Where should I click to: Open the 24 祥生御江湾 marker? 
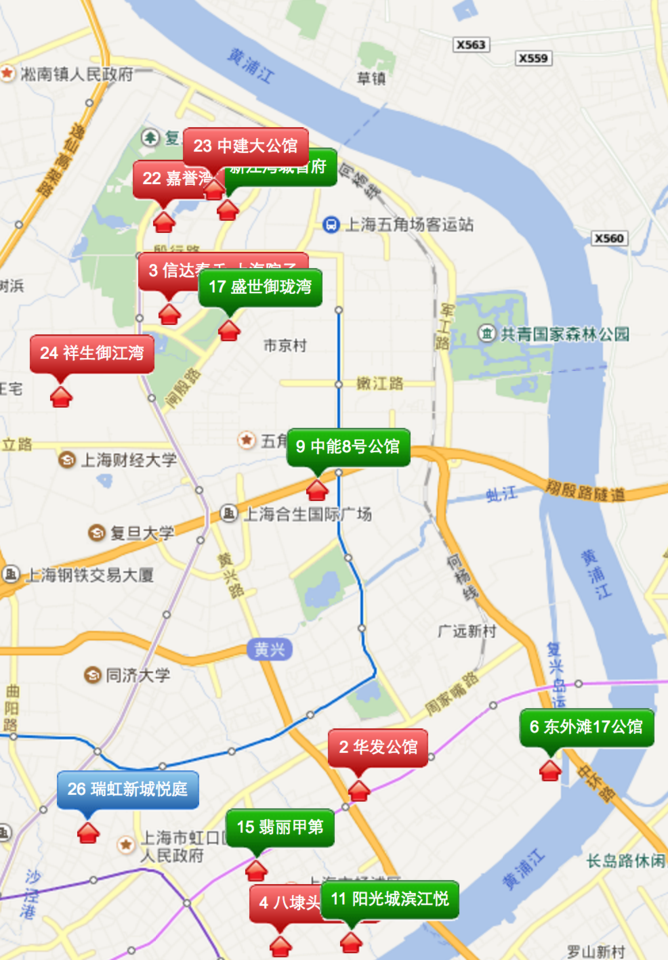tap(92, 353)
